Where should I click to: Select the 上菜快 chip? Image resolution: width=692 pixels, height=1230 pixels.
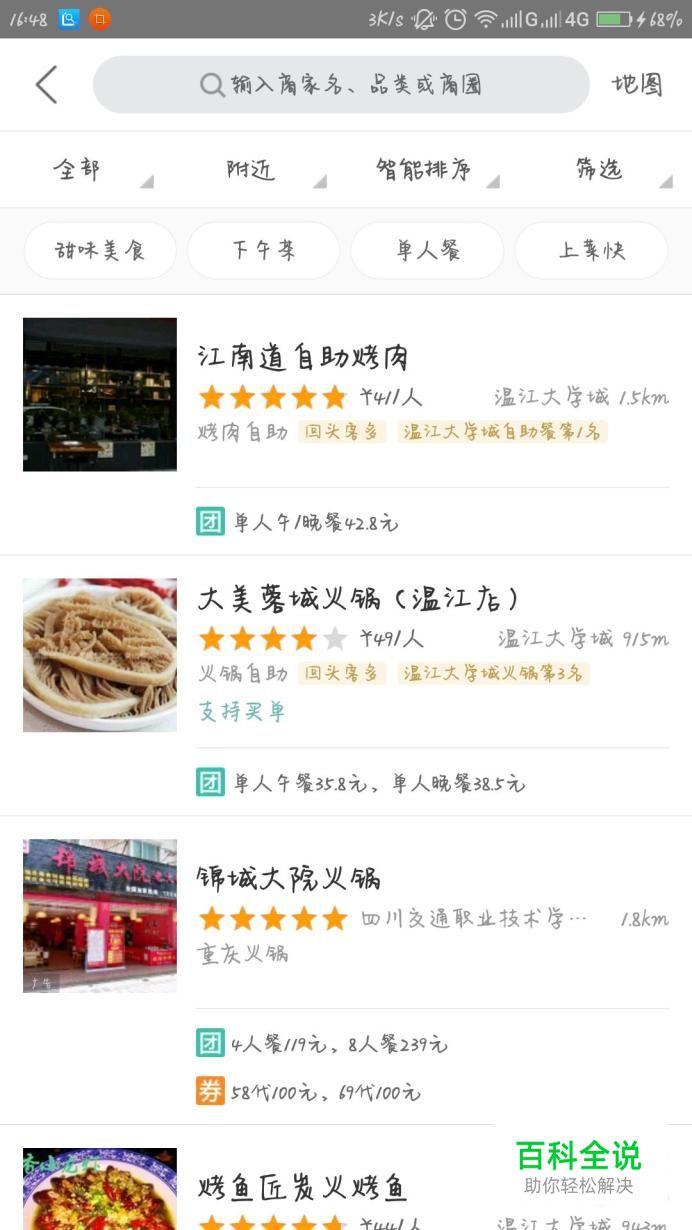click(591, 250)
